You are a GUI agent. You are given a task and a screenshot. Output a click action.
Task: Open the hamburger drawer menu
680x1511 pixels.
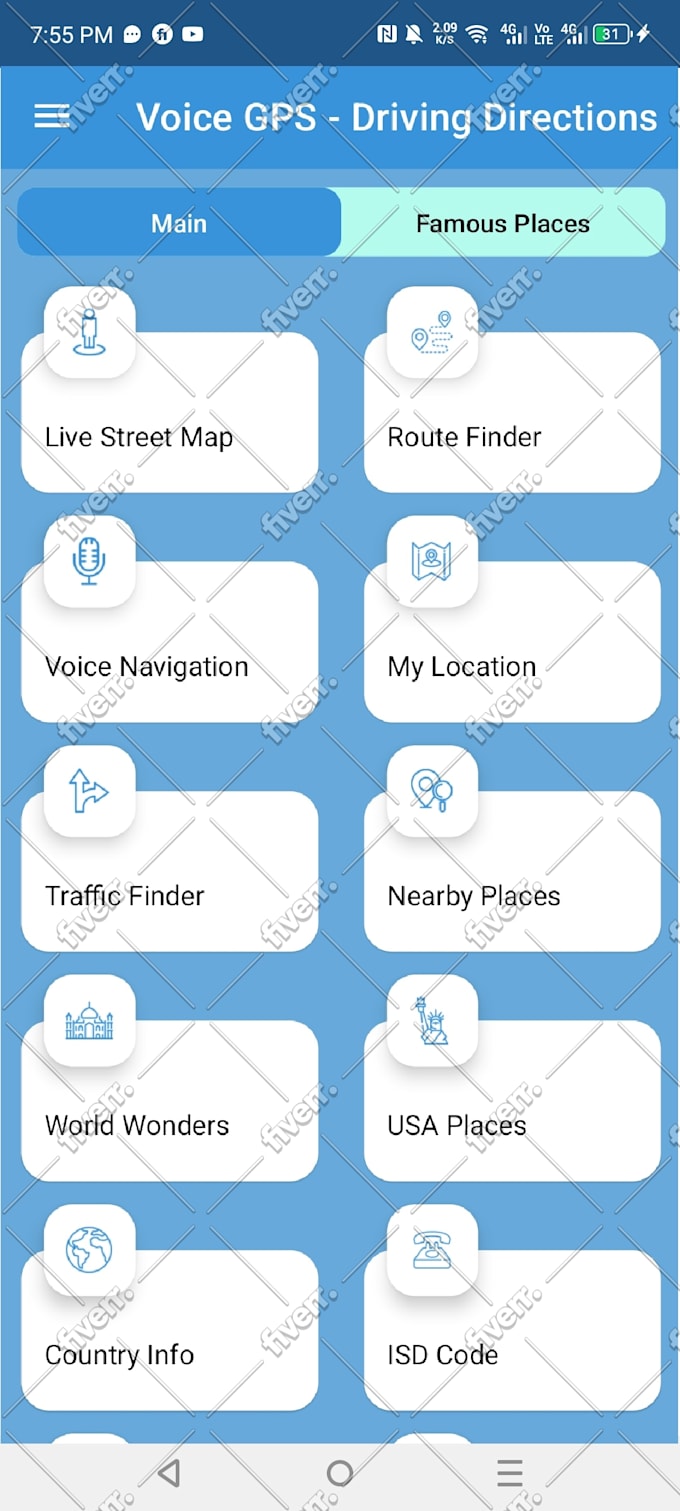(x=52, y=117)
